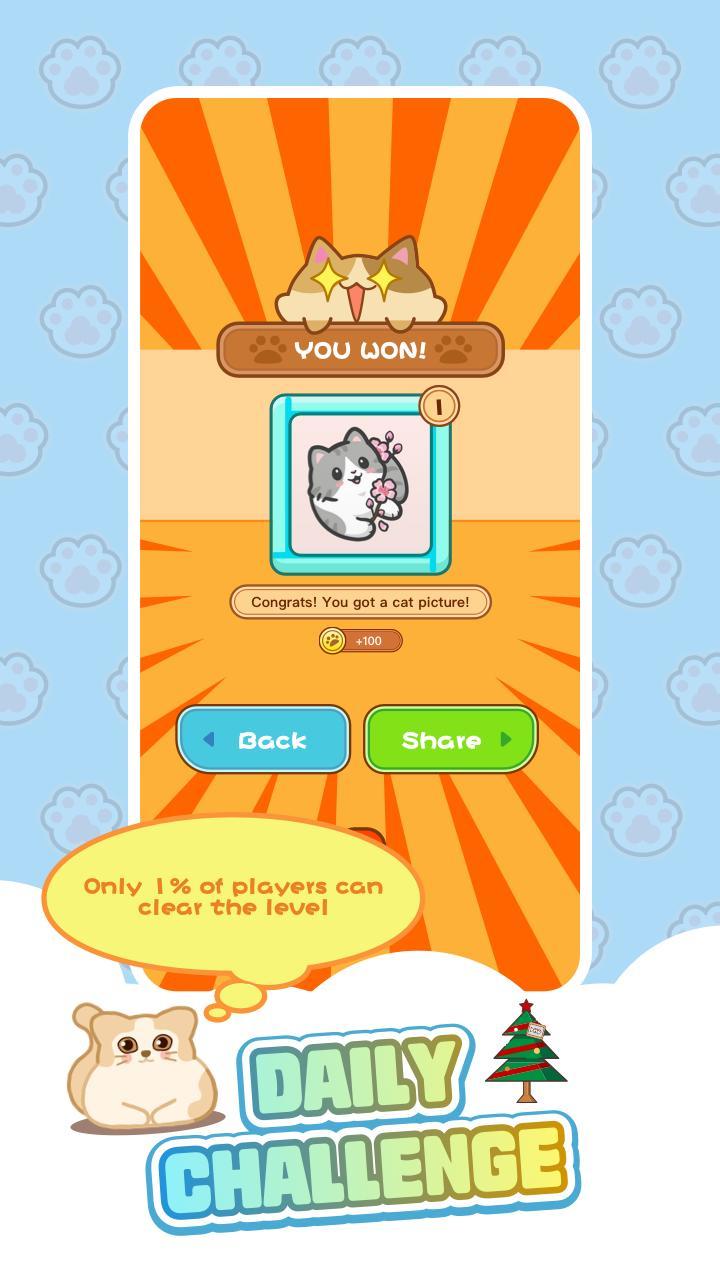
Task: Click the right paw icon on YOU WON banner
Action: pos(452,348)
